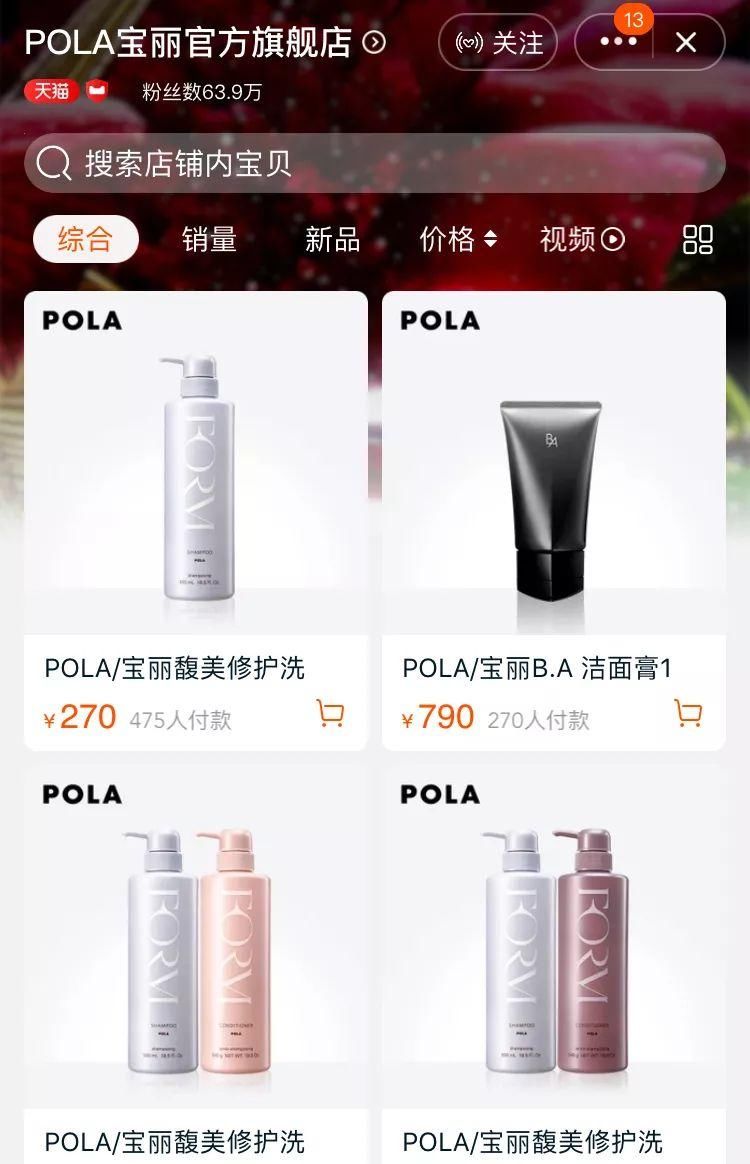Toggle follow on the POLA store
This screenshot has height=1164, width=750.
pyautogui.click(x=497, y=42)
